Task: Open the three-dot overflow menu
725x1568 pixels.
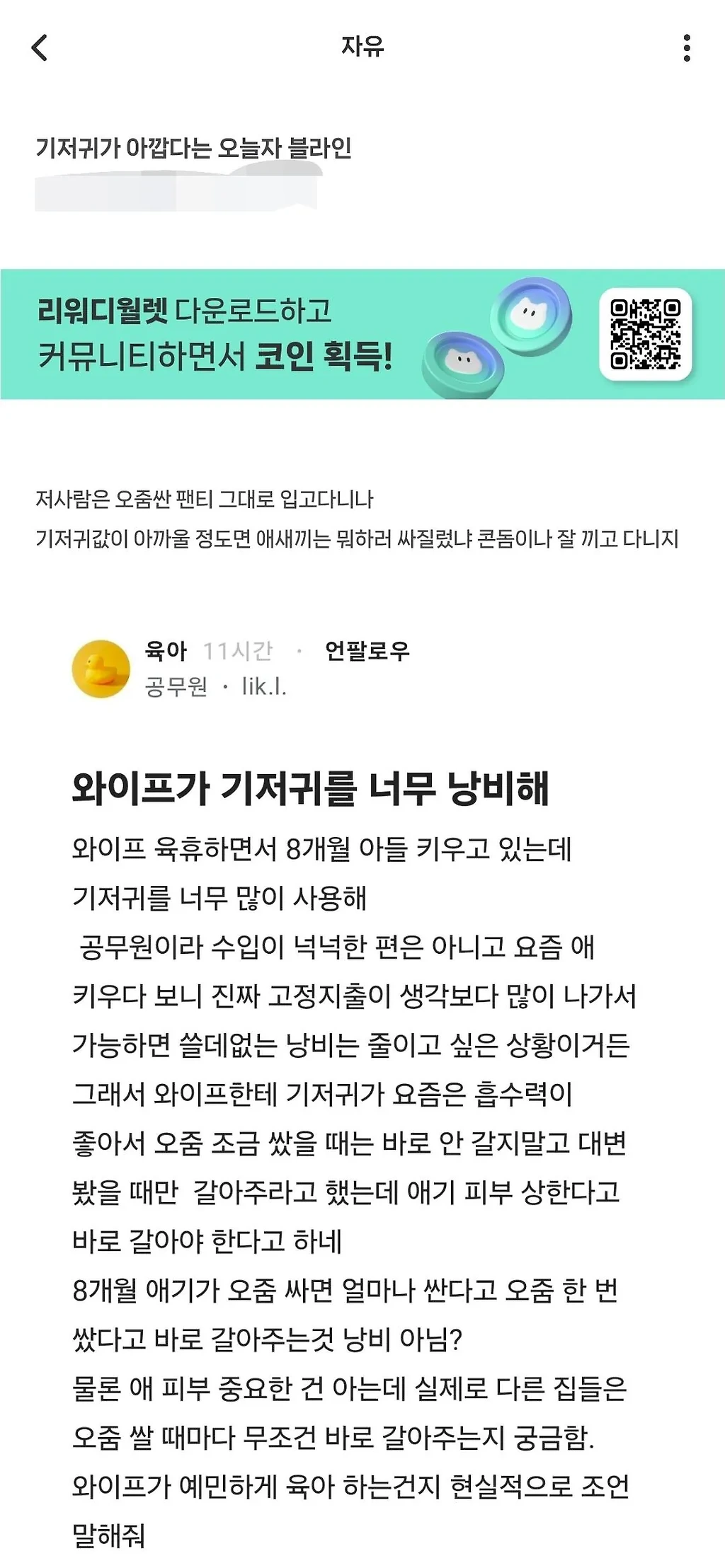Action: pyautogui.click(x=686, y=48)
